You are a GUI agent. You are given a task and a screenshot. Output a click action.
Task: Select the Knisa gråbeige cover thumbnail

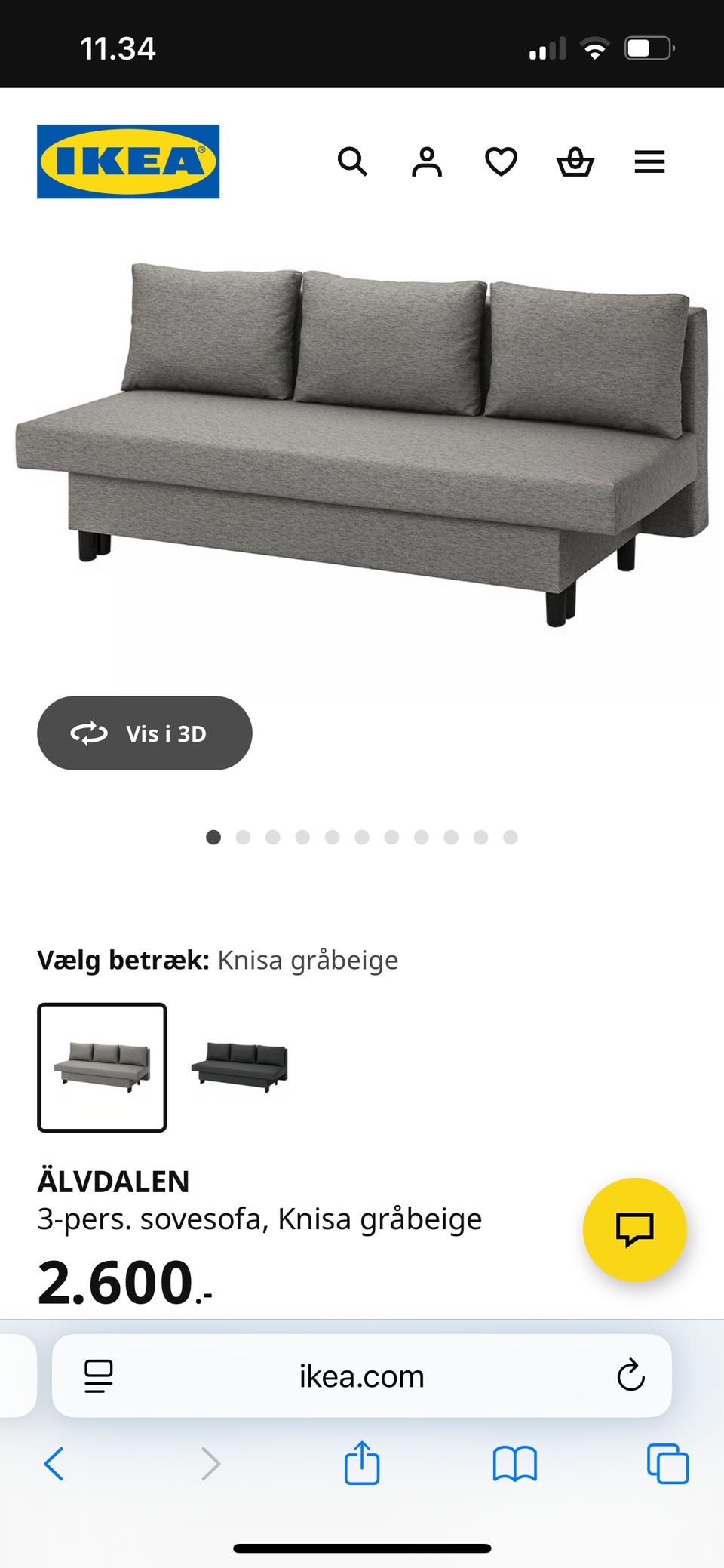102,1067
